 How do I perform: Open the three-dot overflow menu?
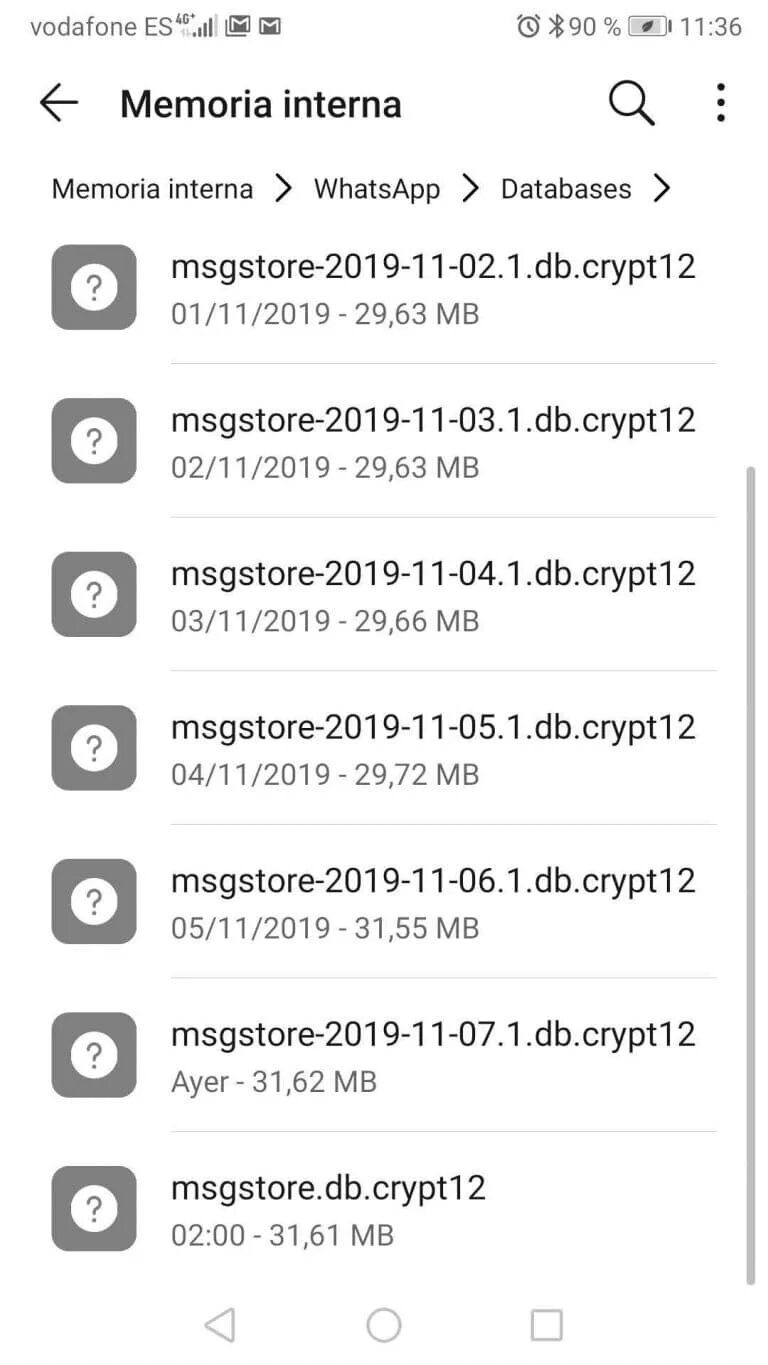click(720, 103)
